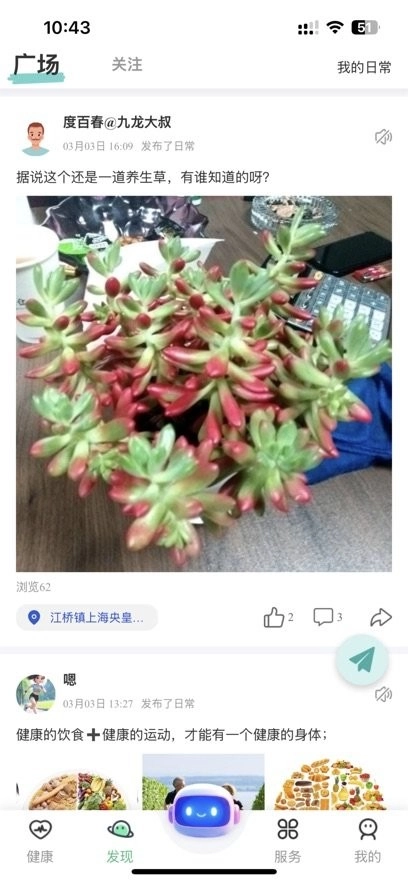Like 度百春@九龙大叔's post
The height and width of the screenshot is (883, 408).
278,618
